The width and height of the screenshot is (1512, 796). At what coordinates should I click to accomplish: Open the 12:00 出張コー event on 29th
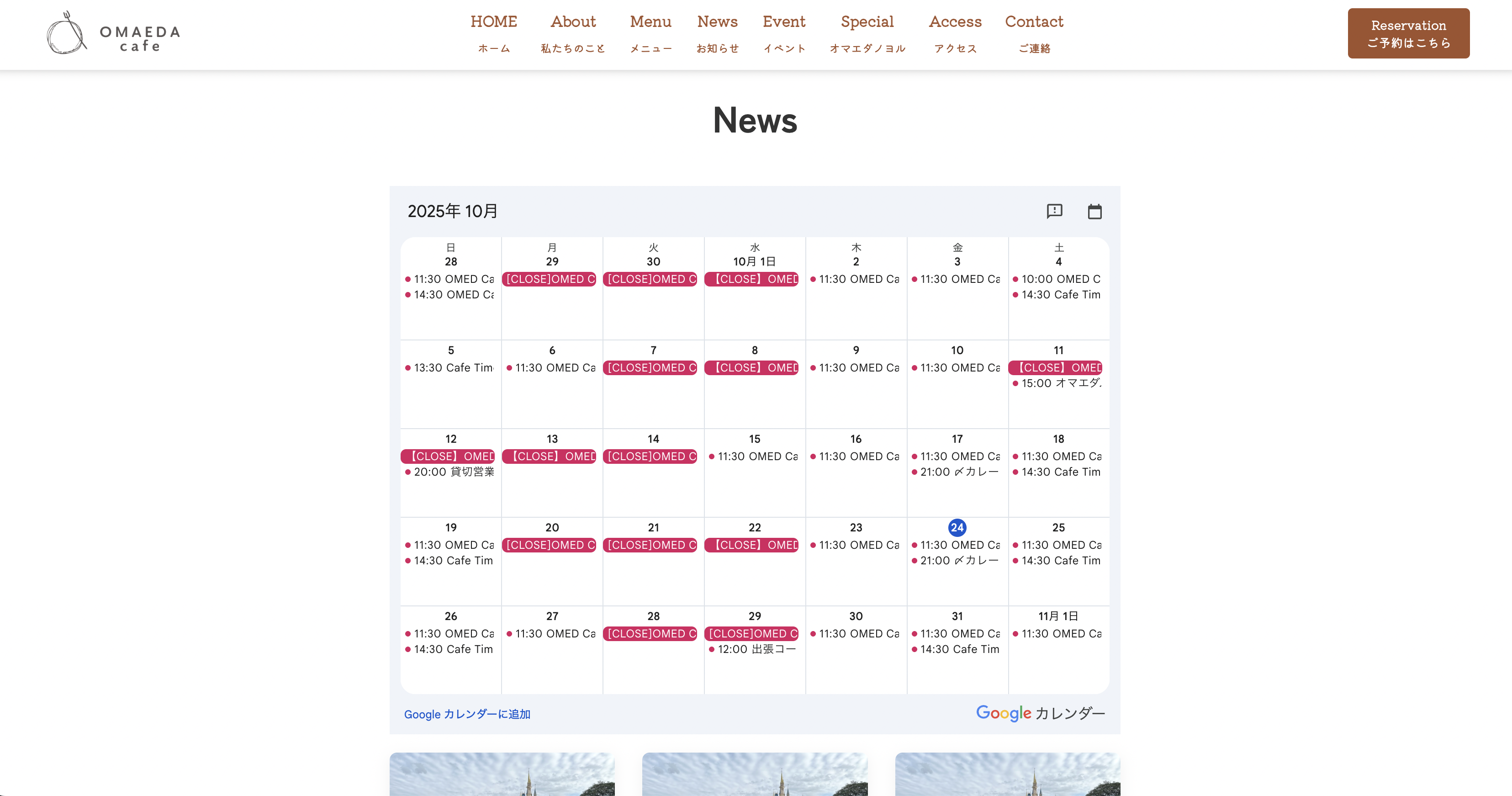[x=754, y=649]
